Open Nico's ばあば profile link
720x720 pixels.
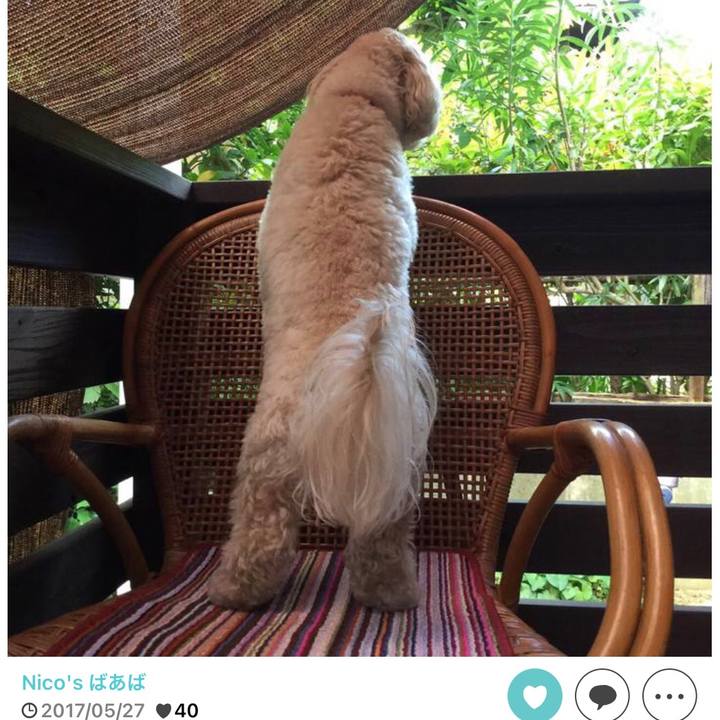[x=84, y=683]
